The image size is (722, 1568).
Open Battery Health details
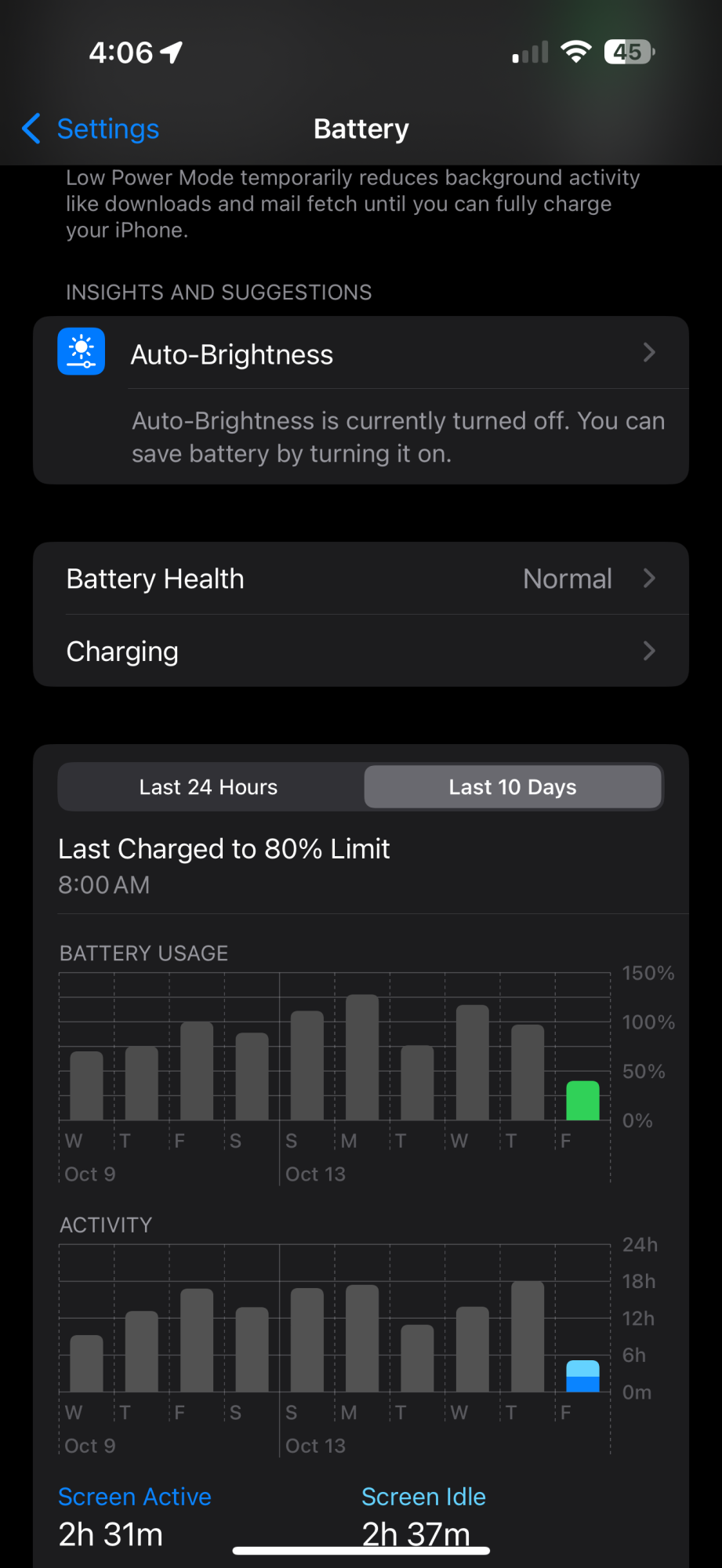point(361,579)
